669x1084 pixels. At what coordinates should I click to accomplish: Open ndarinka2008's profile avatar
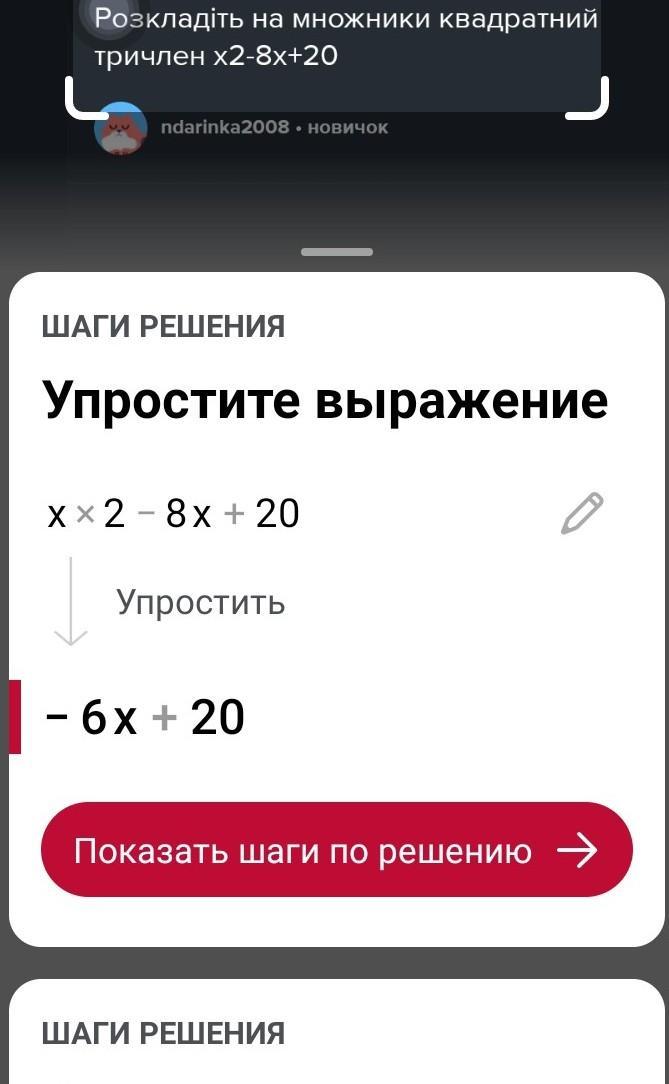click(120, 128)
